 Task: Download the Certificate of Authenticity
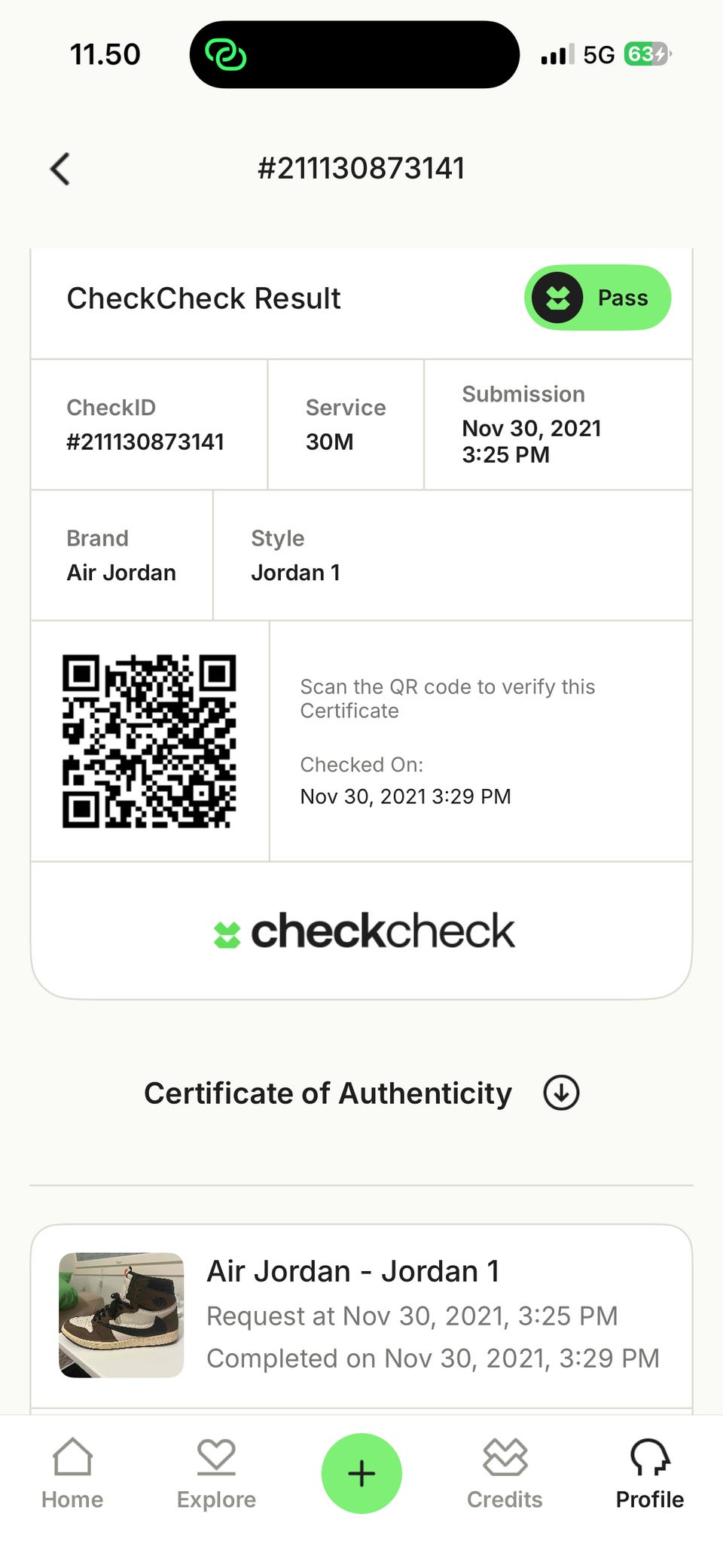click(561, 1093)
